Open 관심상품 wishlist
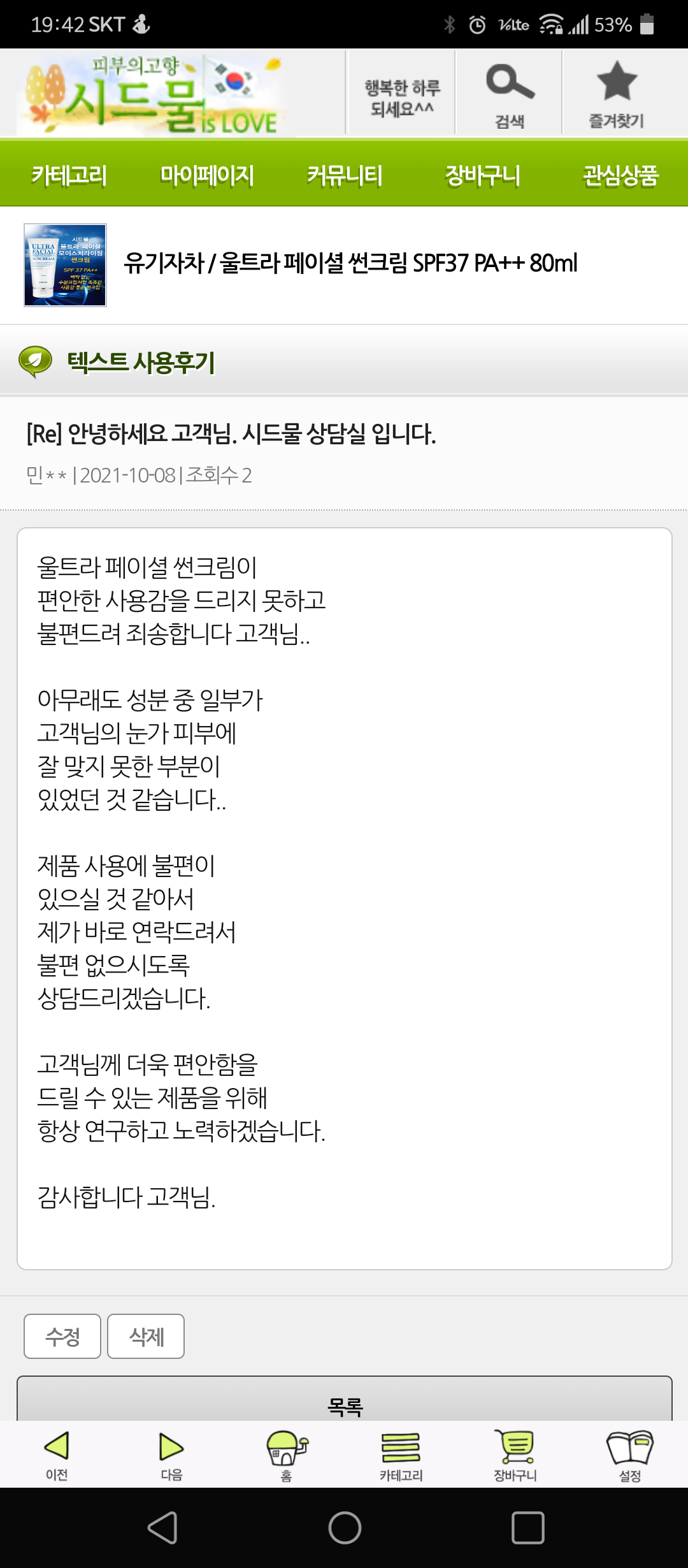This screenshot has height=1568, width=688. (x=620, y=175)
